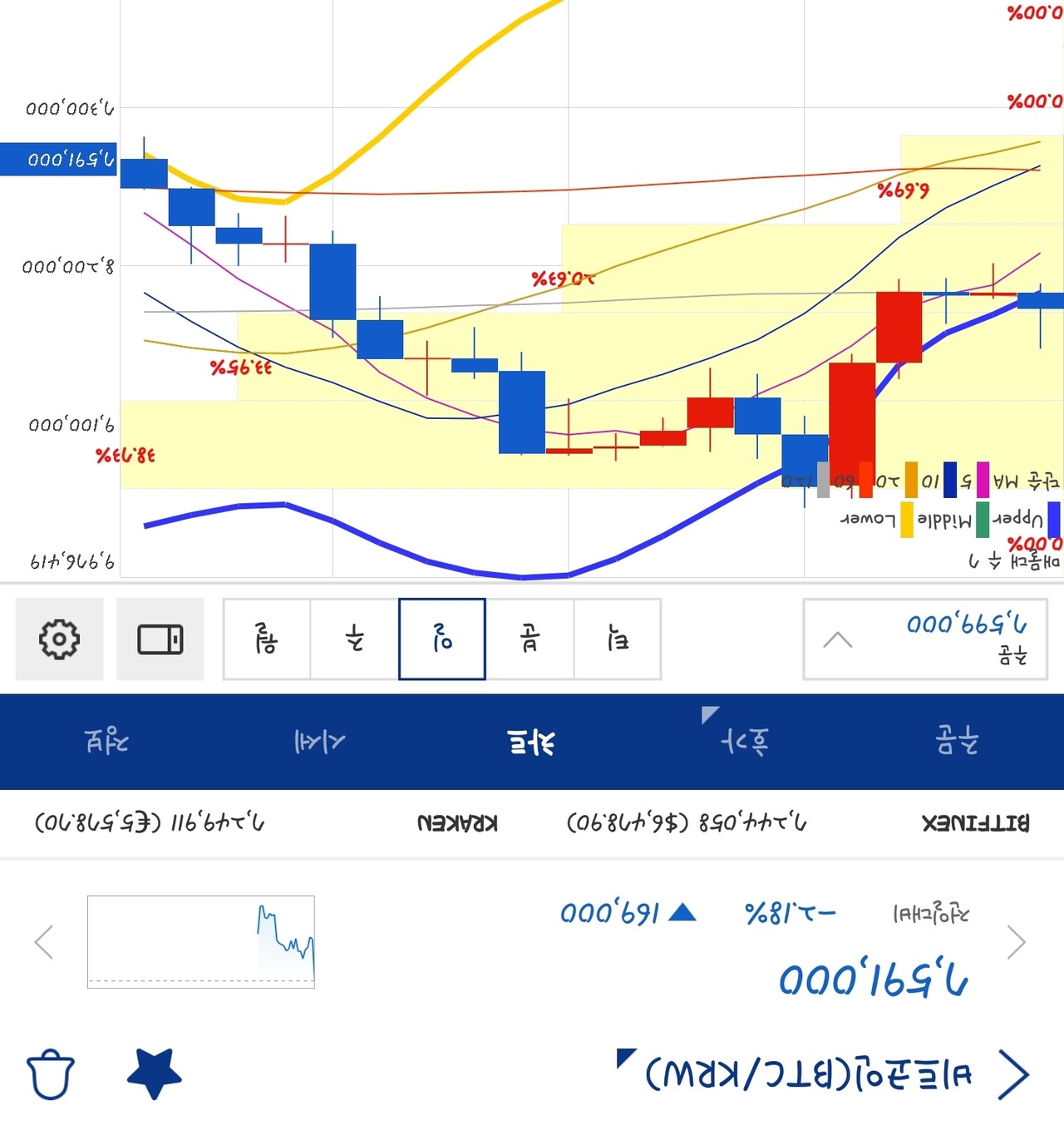The width and height of the screenshot is (1064, 1135).
Task: Tap the arrow beside the mini chart
Action: (x=44, y=942)
